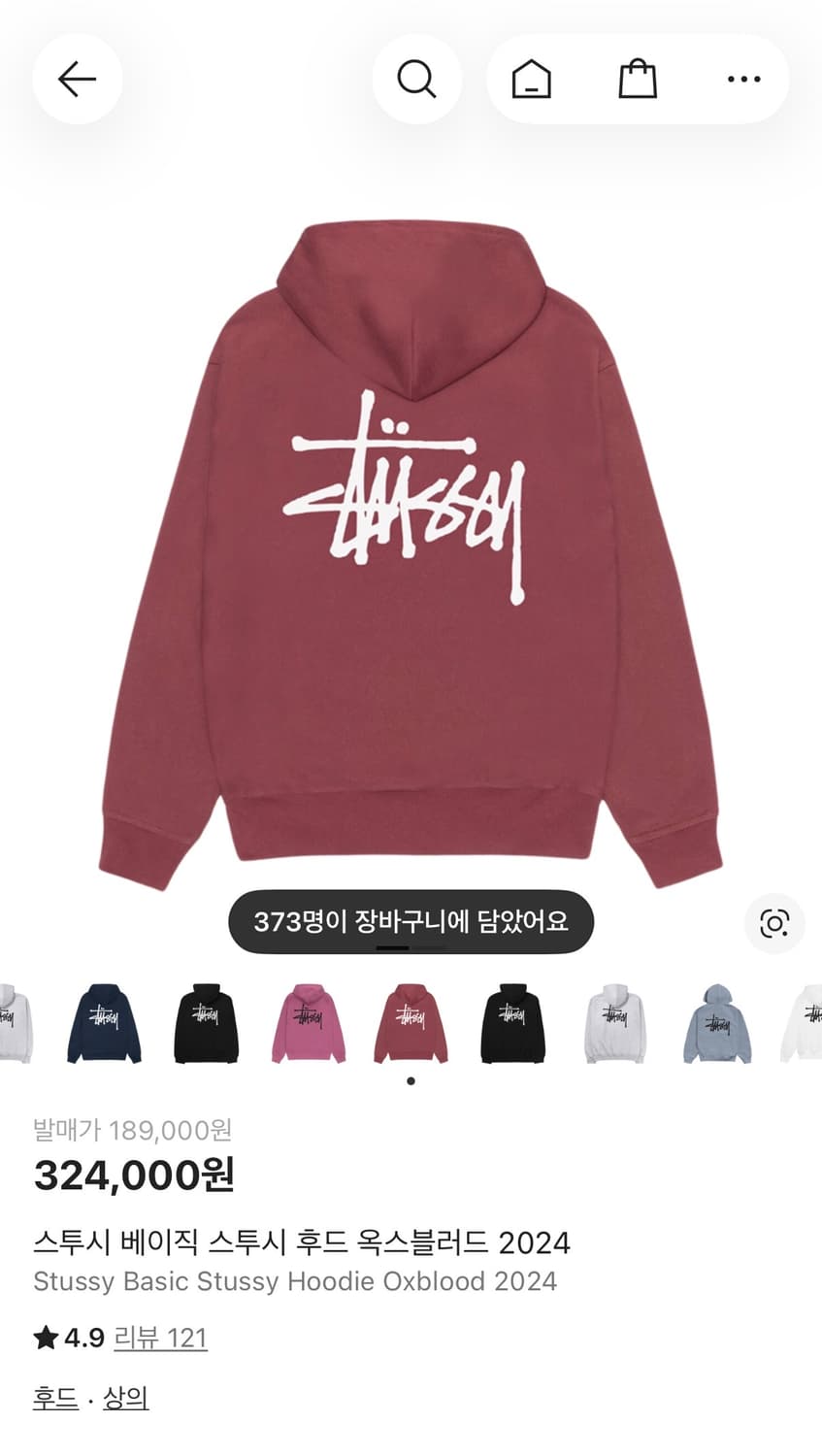Tap the back arrow icon
This screenshot has width=822, height=1456.
(x=77, y=80)
